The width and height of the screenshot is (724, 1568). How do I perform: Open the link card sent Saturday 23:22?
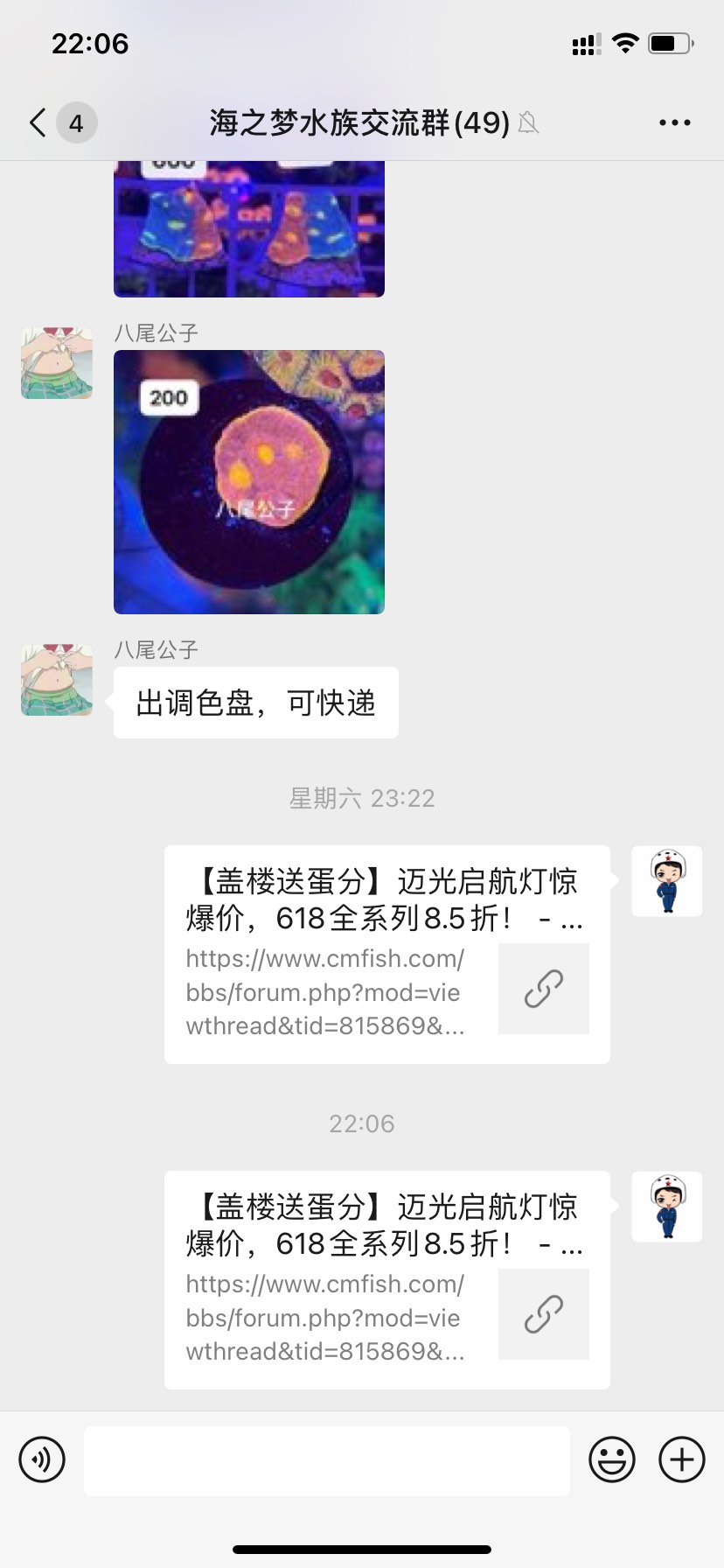[x=386, y=955]
